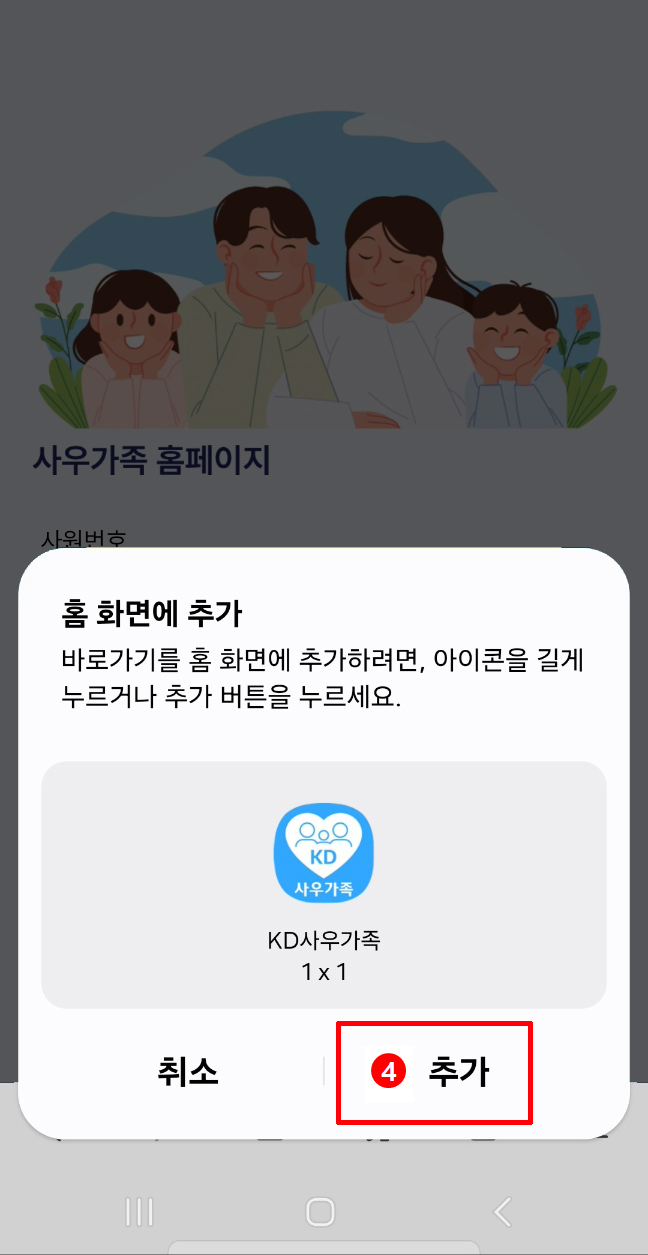648x1255 pixels.
Task: Tap the KD사우가족 shortcut icon preview
Action: pos(323,853)
